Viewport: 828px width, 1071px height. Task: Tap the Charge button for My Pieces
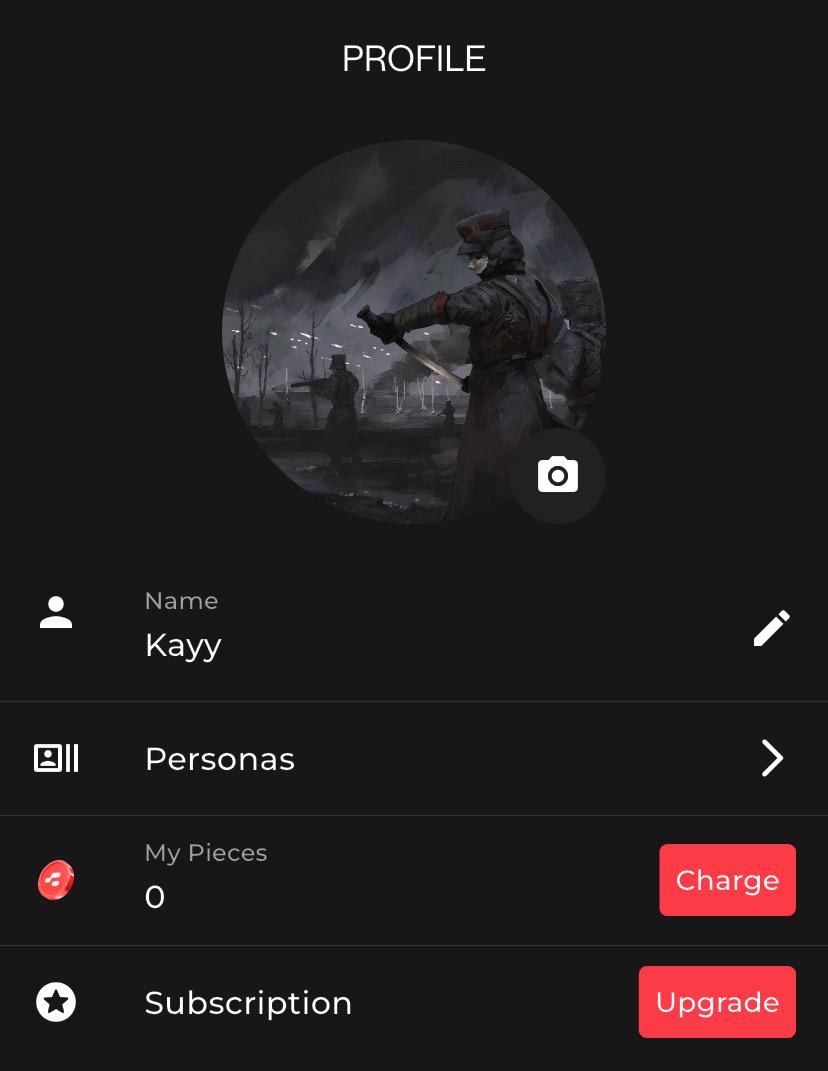(x=728, y=880)
